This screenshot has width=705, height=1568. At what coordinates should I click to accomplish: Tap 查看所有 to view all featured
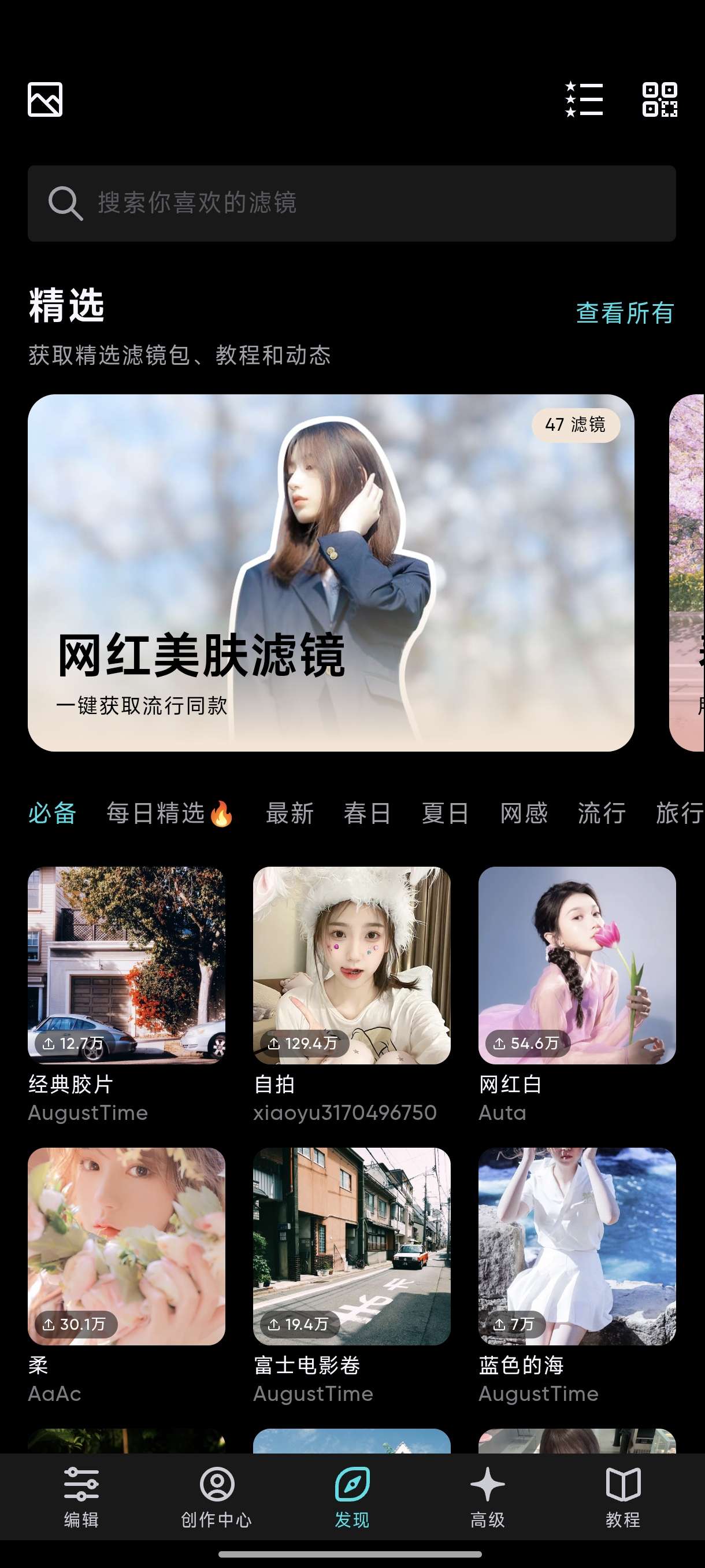coord(625,313)
